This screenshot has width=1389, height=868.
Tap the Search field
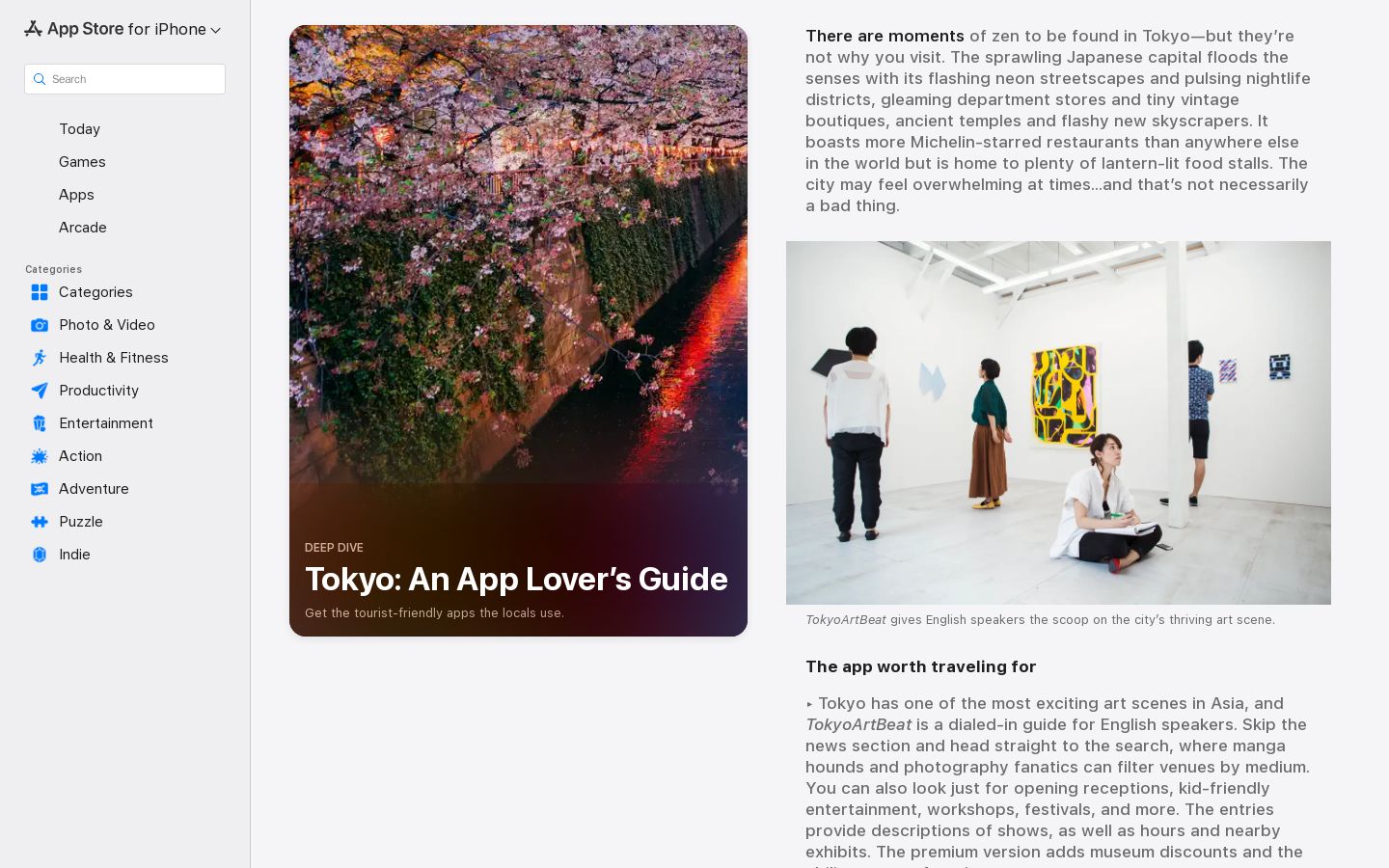click(124, 79)
